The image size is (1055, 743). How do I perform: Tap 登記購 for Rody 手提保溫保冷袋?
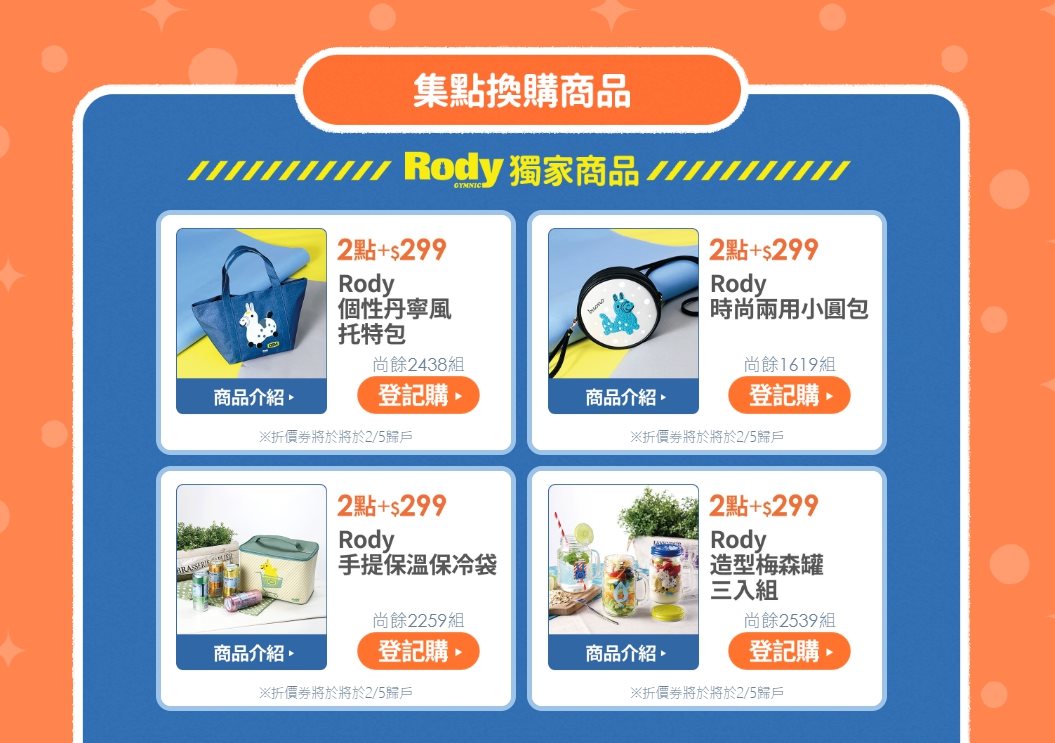(418, 652)
